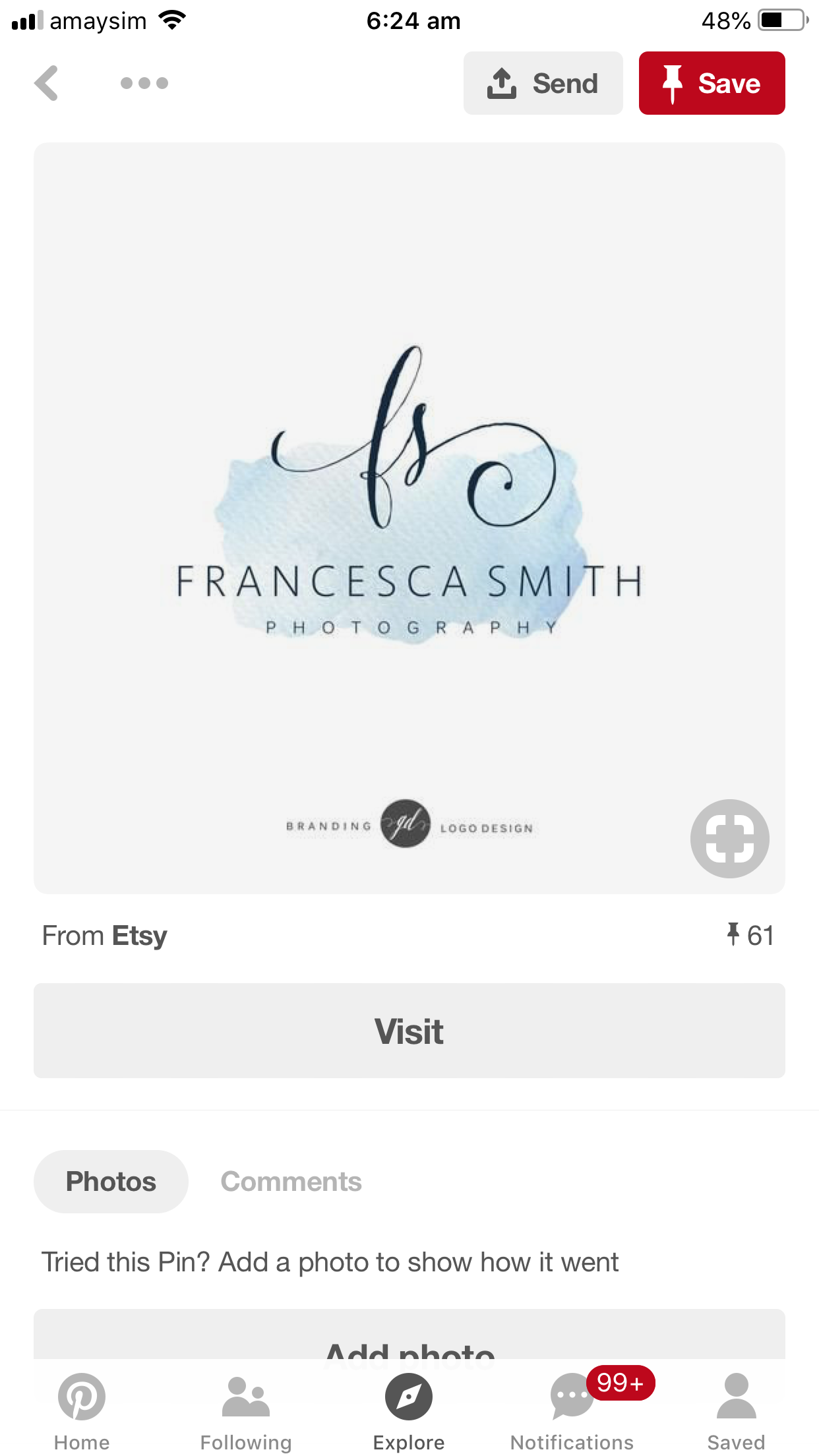Visit the pin's website

click(409, 1031)
